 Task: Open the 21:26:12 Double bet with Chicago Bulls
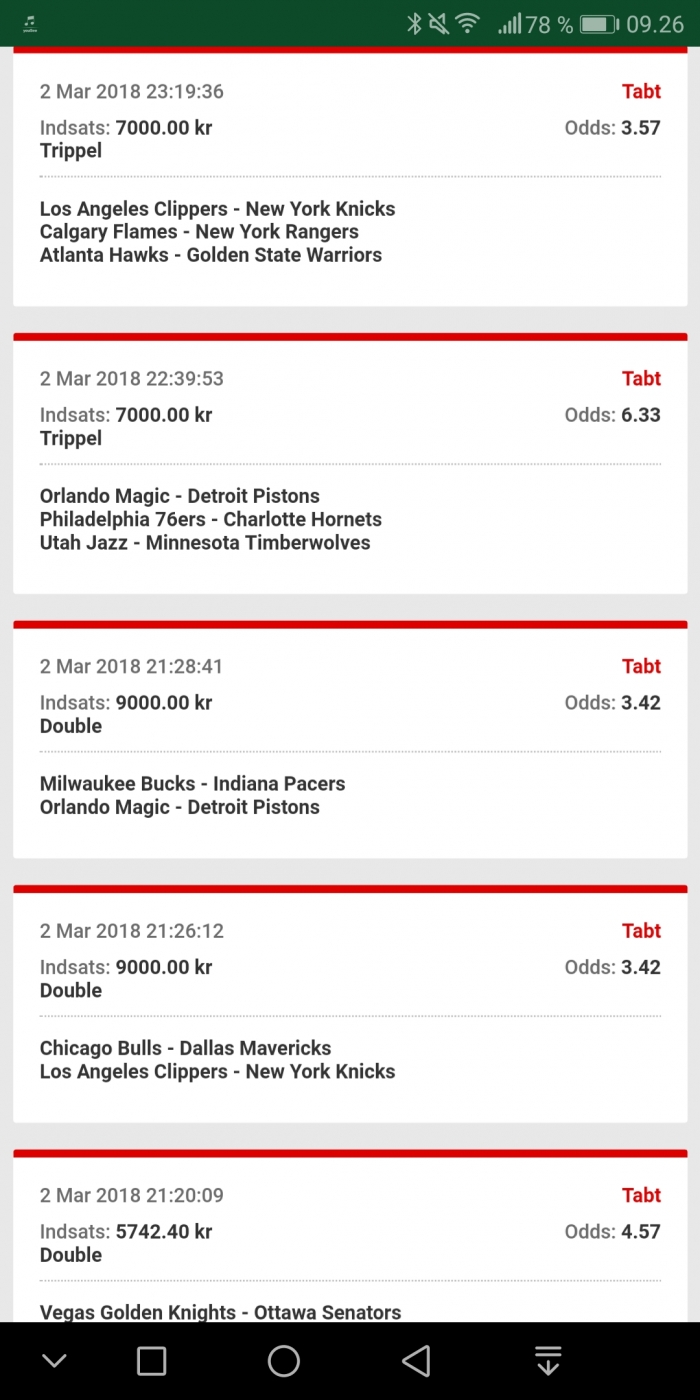(x=350, y=1003)
